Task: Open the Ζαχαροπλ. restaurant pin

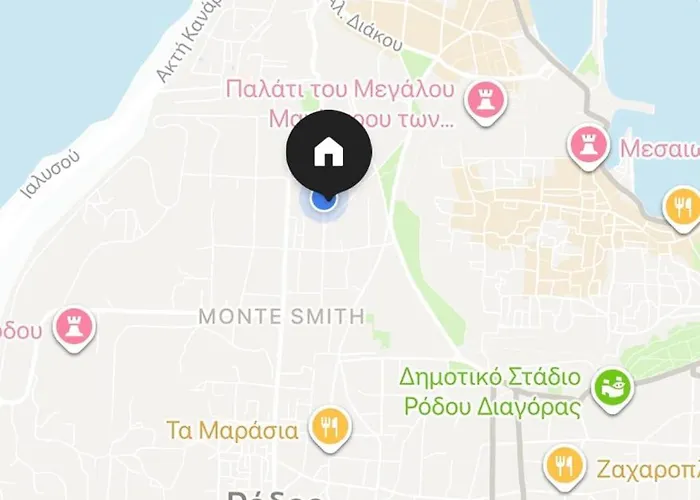Action: click(565, 464)
